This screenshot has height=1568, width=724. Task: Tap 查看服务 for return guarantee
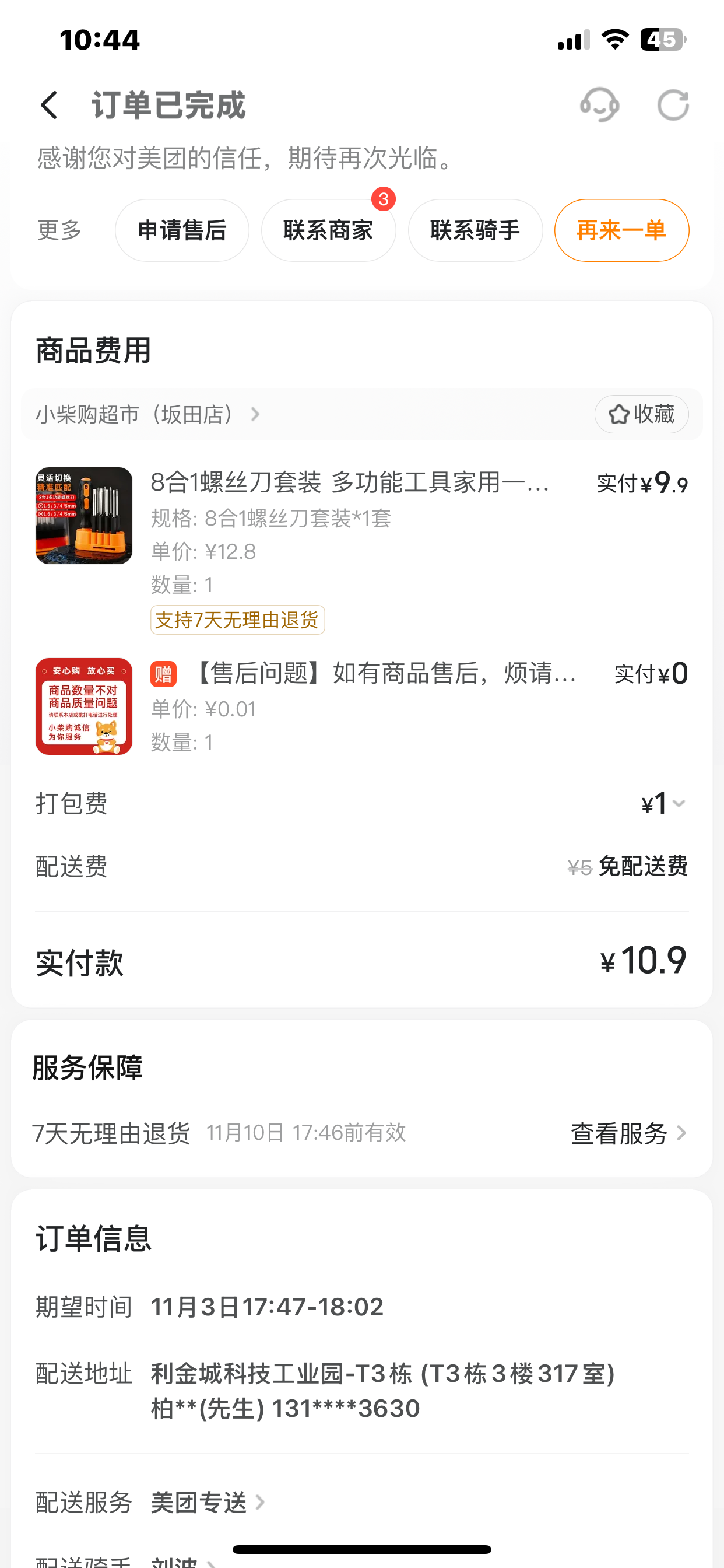[628, 1133]
